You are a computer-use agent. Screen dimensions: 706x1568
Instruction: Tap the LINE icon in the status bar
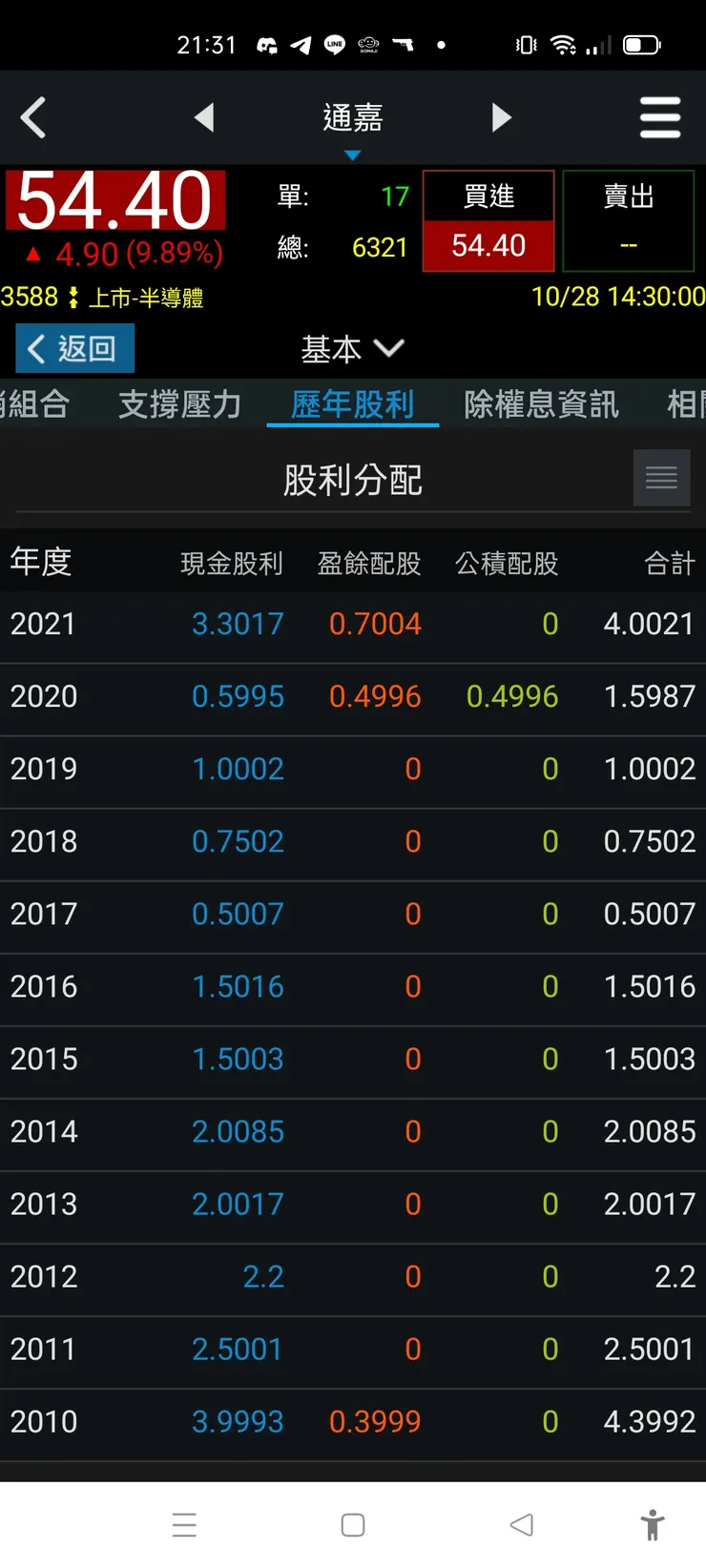tap(334, 44)
